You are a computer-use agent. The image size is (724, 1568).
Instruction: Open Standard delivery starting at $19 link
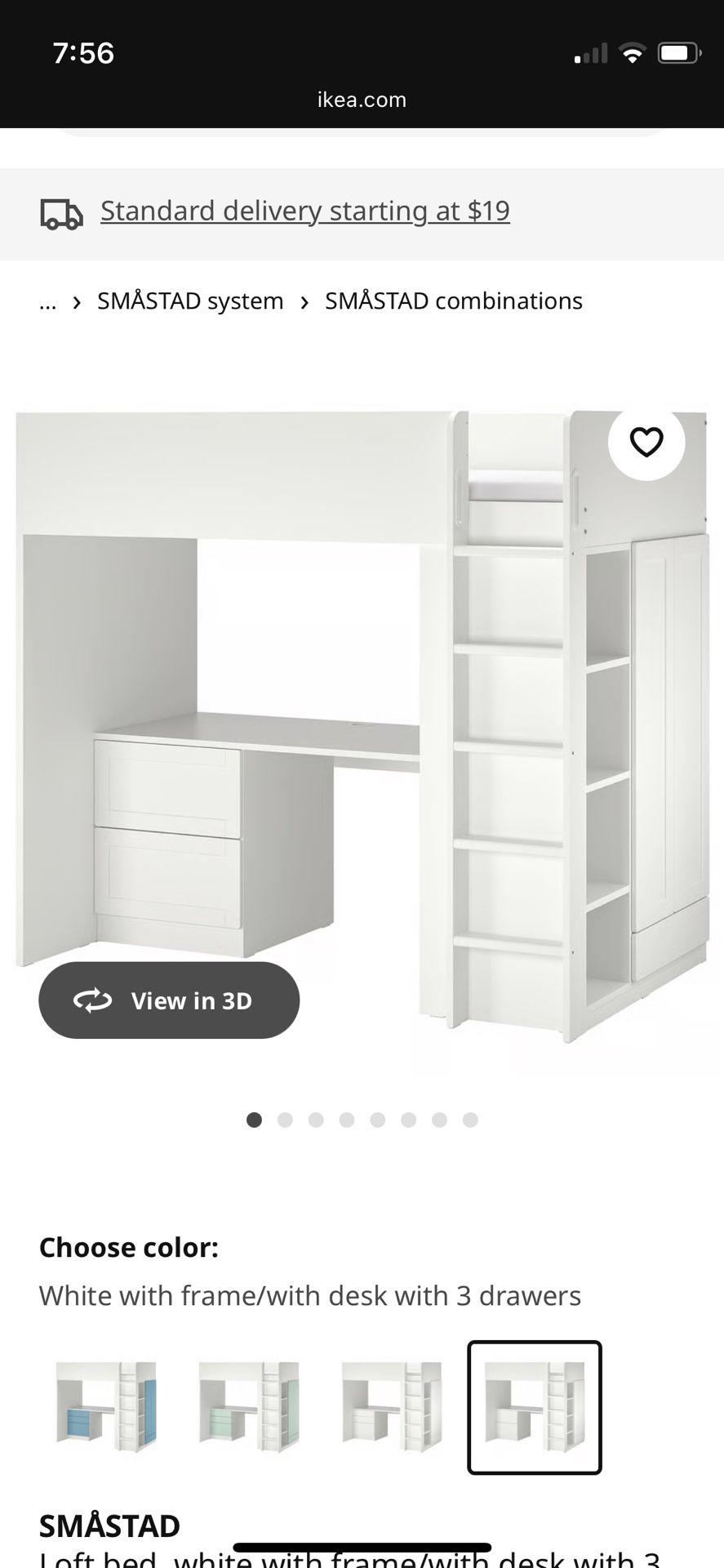[x=305, y=211]
